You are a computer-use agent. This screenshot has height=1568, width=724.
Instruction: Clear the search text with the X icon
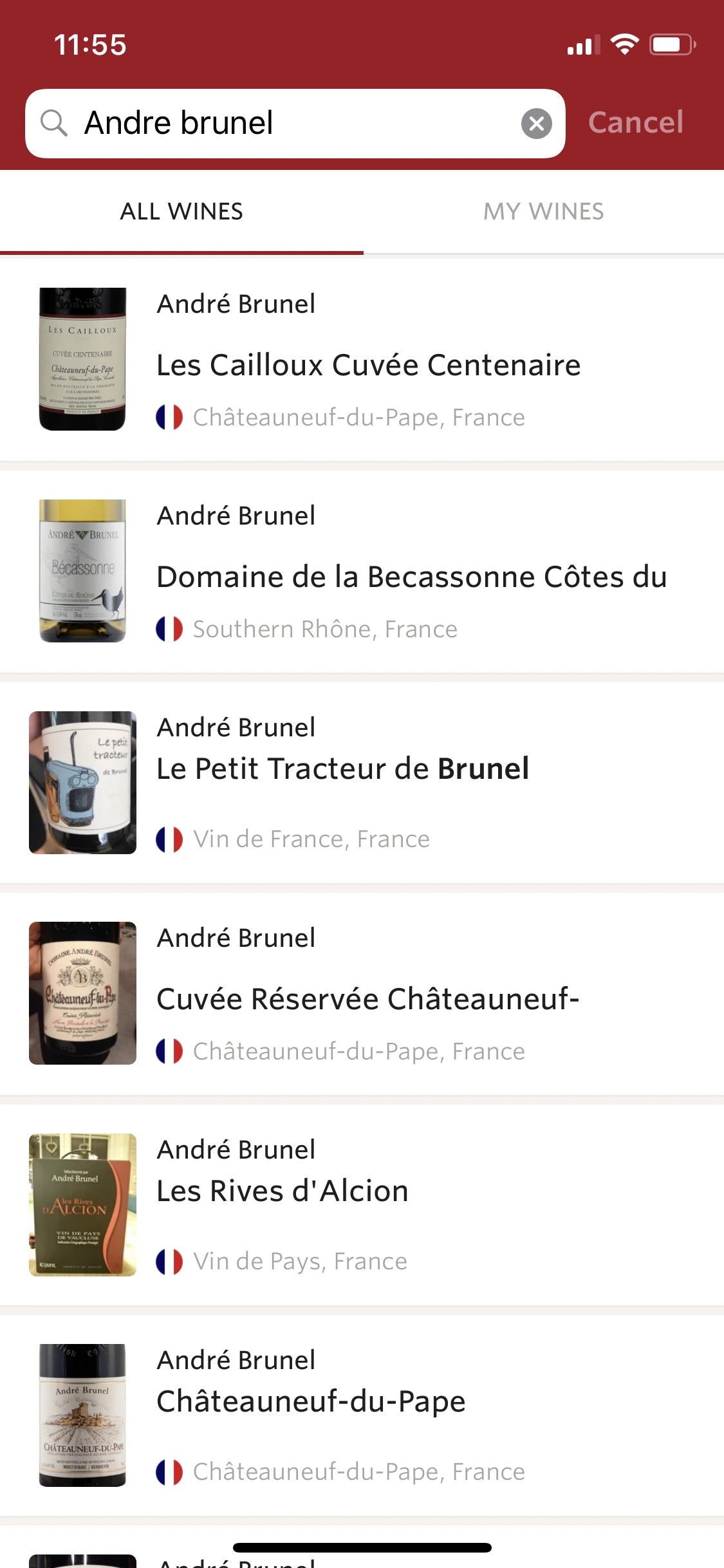[536, 124]
